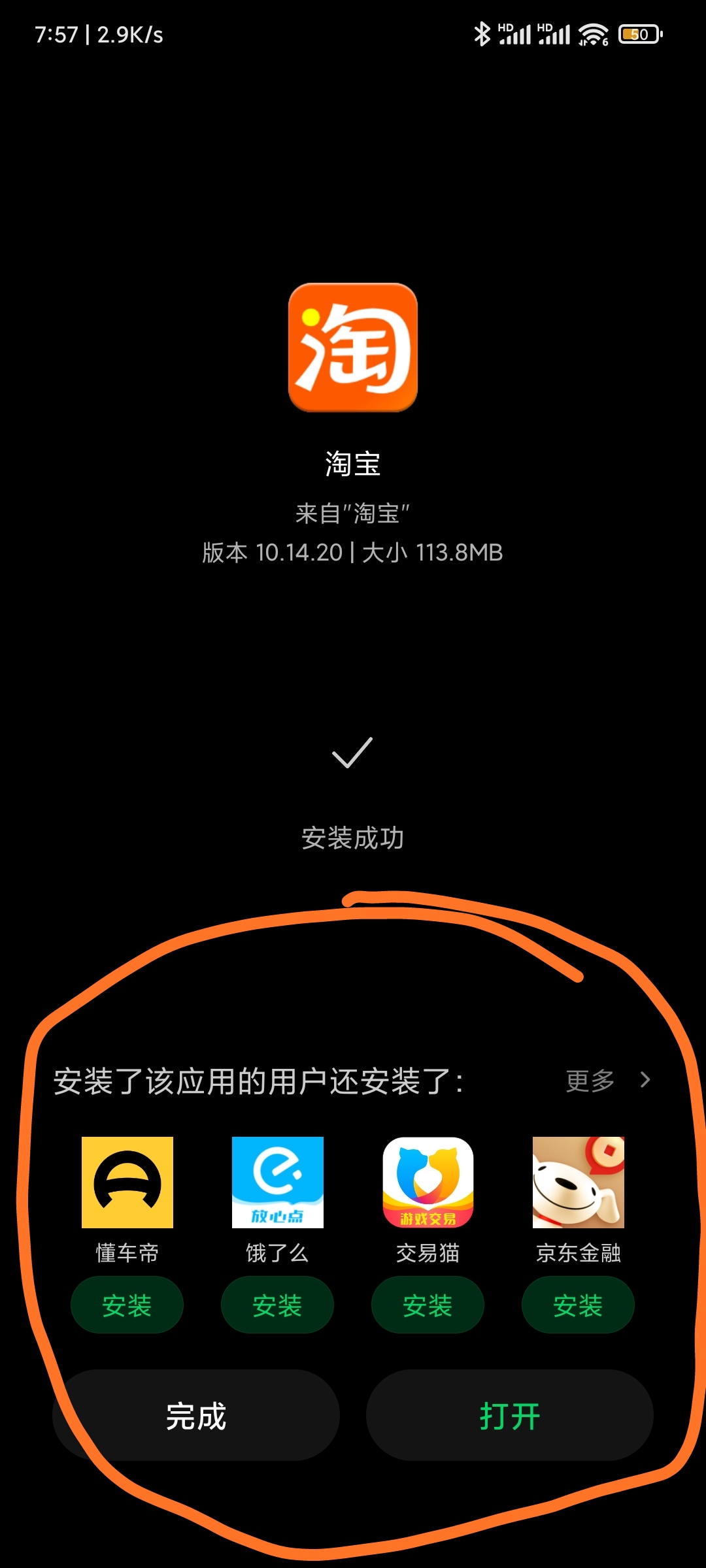Install the 饿了么 app

277,1305
